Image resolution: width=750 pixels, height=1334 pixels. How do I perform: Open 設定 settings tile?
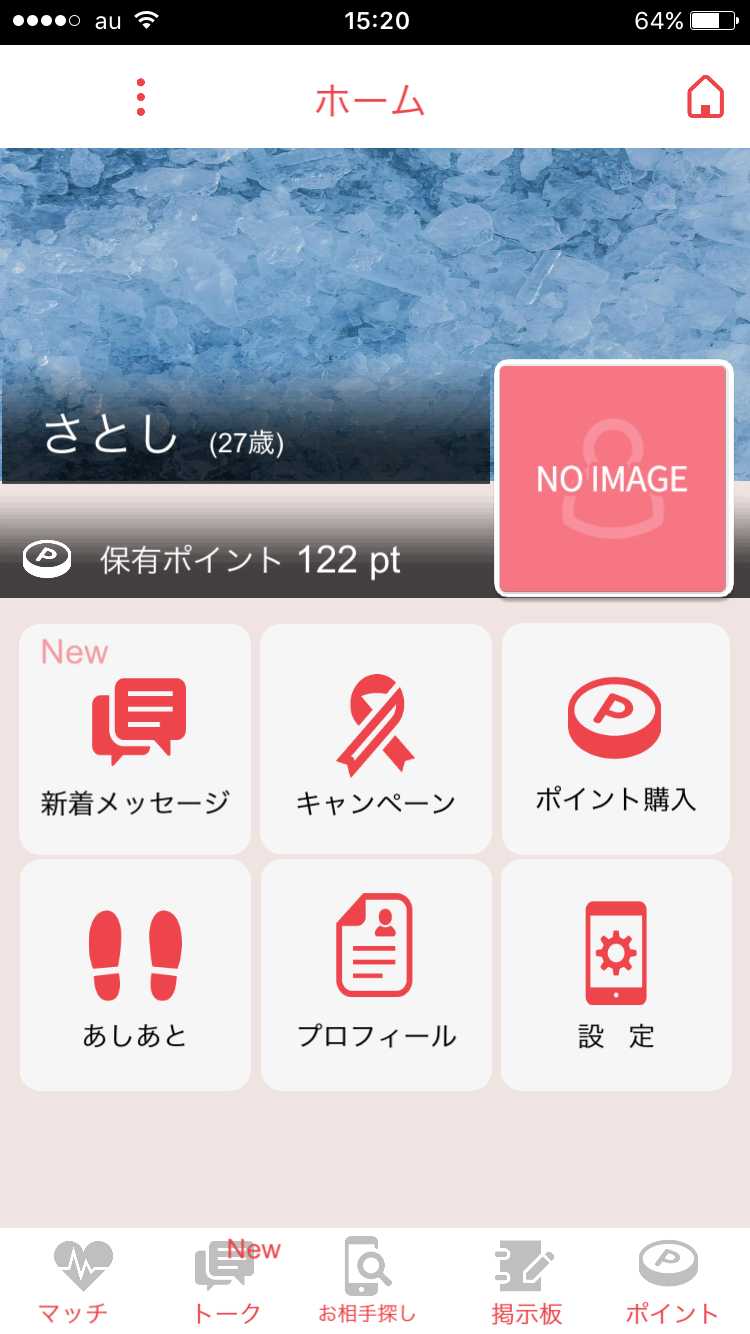pos(616,975)
